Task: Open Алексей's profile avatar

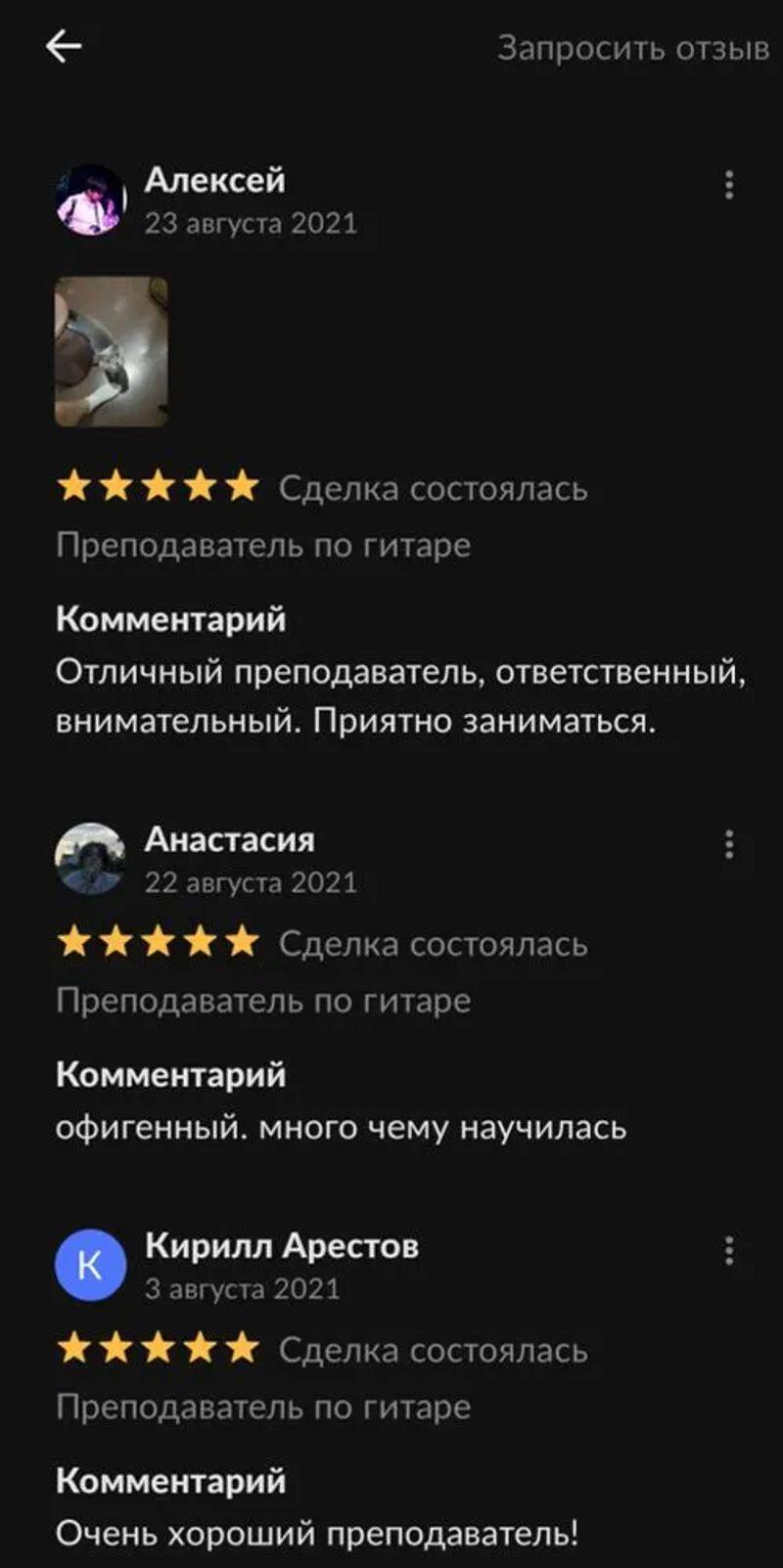Action: 90,200
